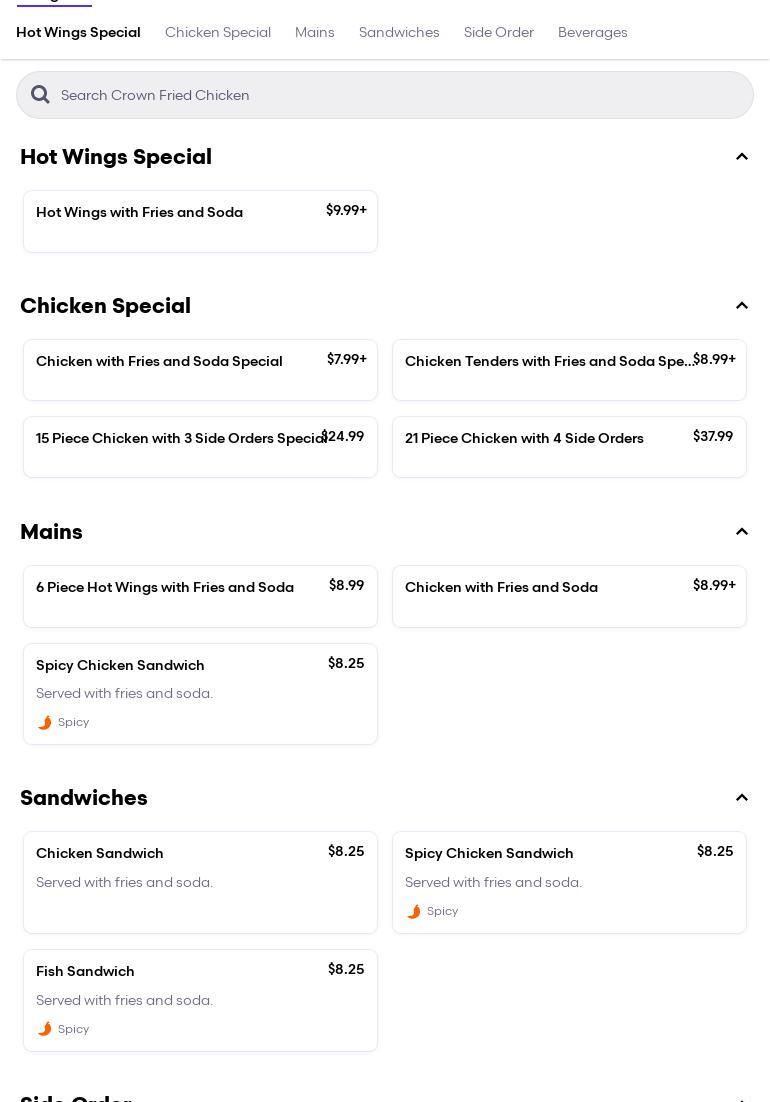770x1102 pixels.
Task: Choose 15 Piece Chicken with 3 Side Orders
Action: click(200, 447)
